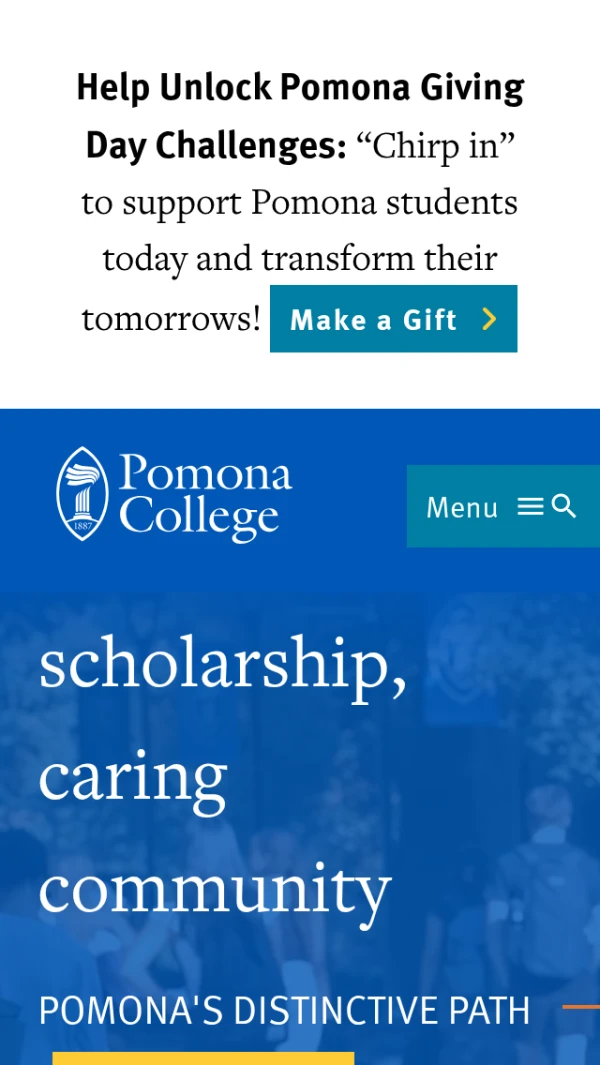This screenshot has height=1065, width=600.
Task: Tap the Make a Gift button
Action: coord(393,319)
